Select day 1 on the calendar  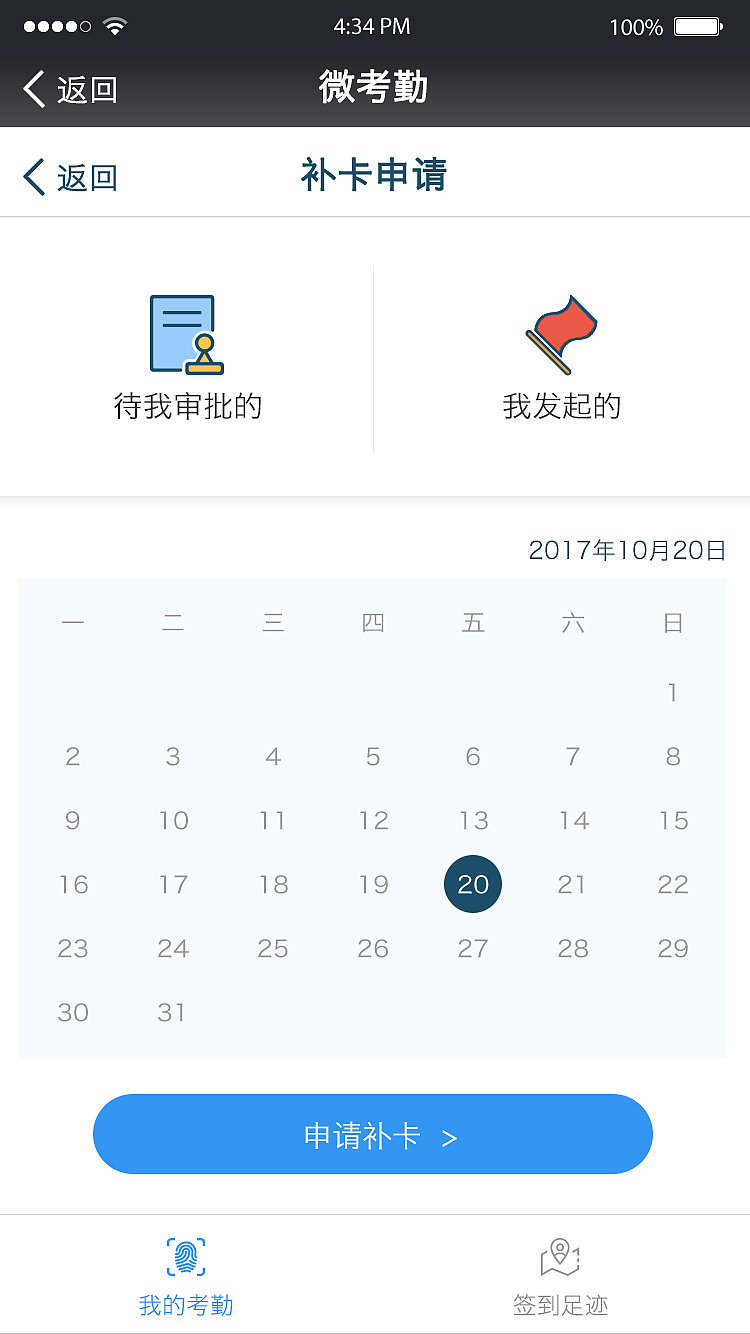672,692
